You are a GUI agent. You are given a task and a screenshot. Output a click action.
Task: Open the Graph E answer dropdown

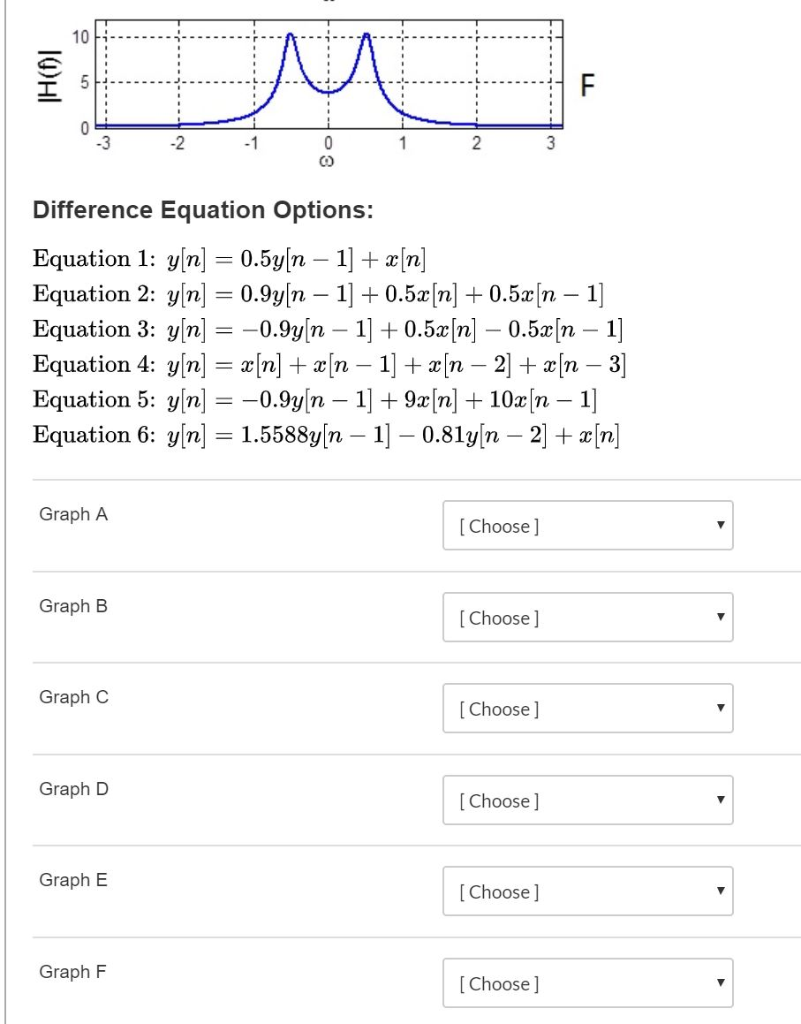(588, 891)
